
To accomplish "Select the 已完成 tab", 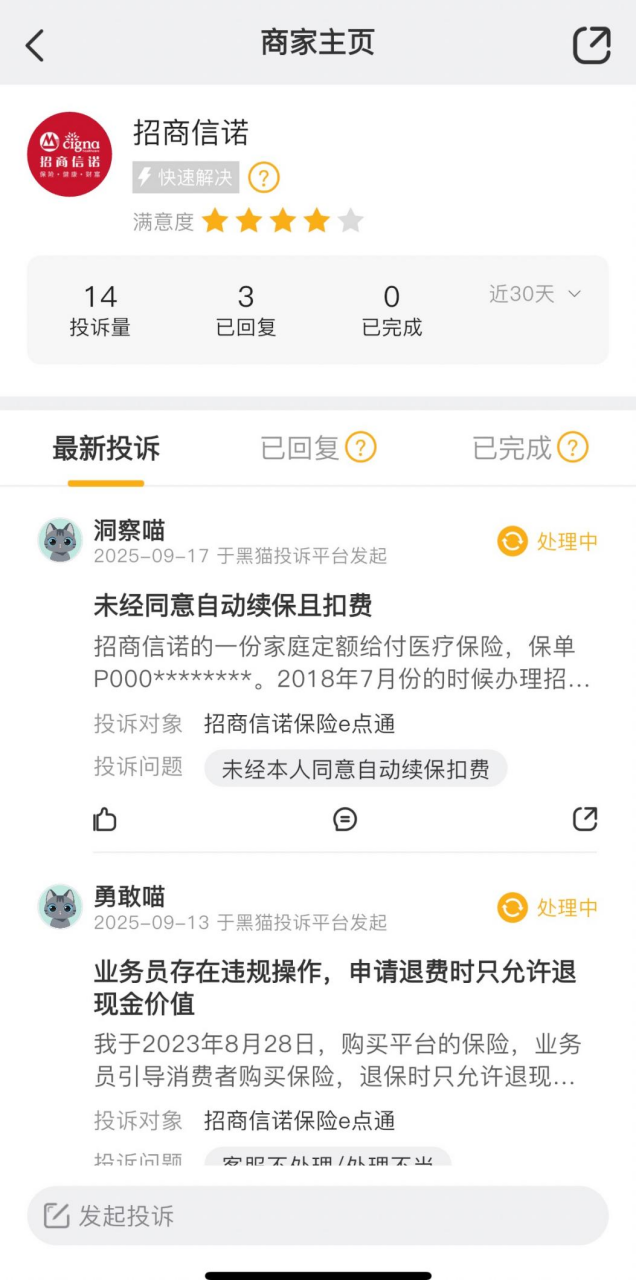I will (x=512, y=449).
